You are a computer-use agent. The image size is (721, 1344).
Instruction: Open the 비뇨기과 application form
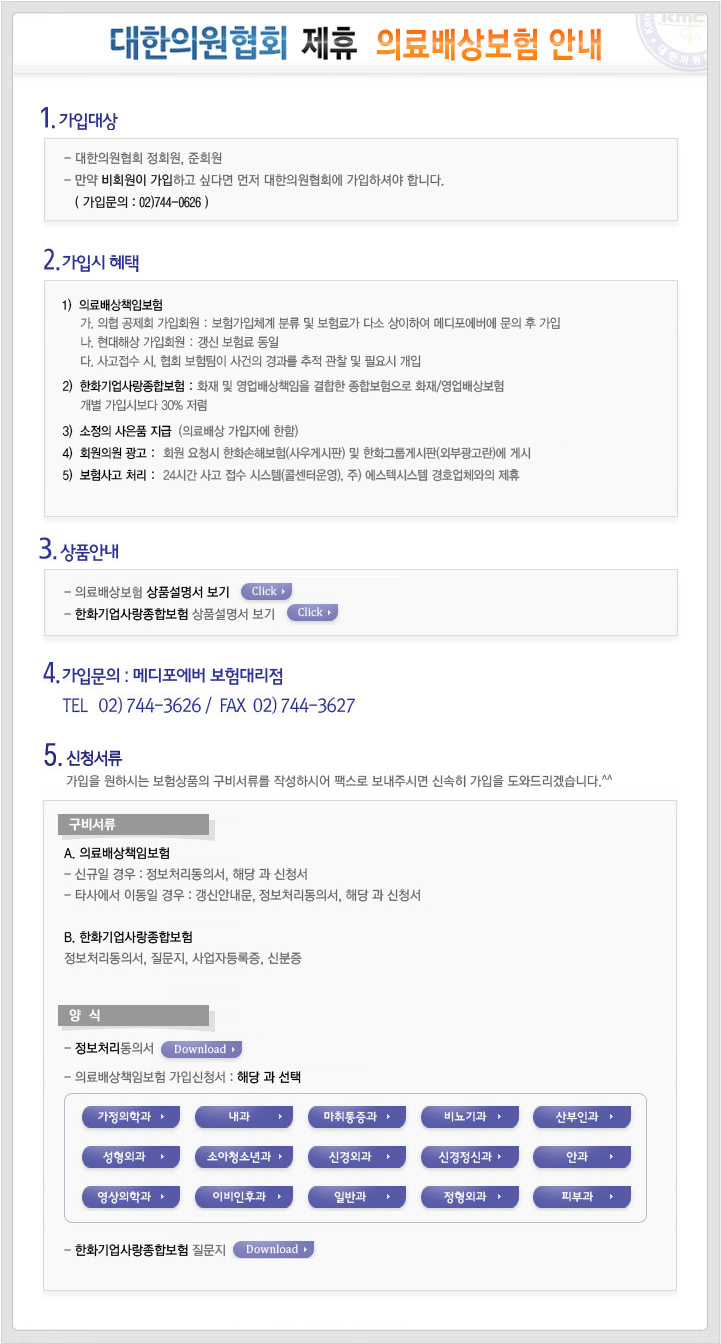tap(470, 1116)
